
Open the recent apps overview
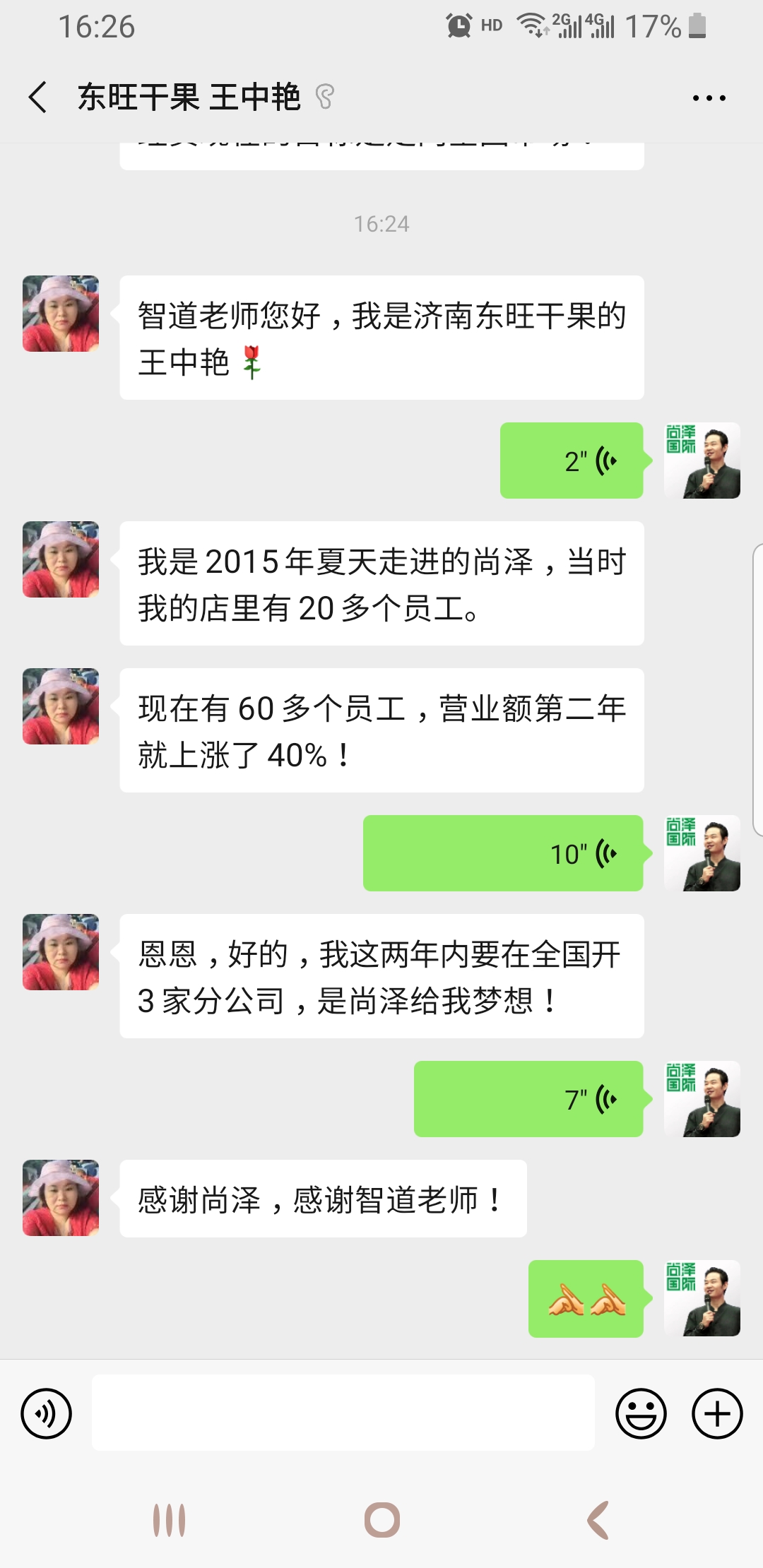170,1520
